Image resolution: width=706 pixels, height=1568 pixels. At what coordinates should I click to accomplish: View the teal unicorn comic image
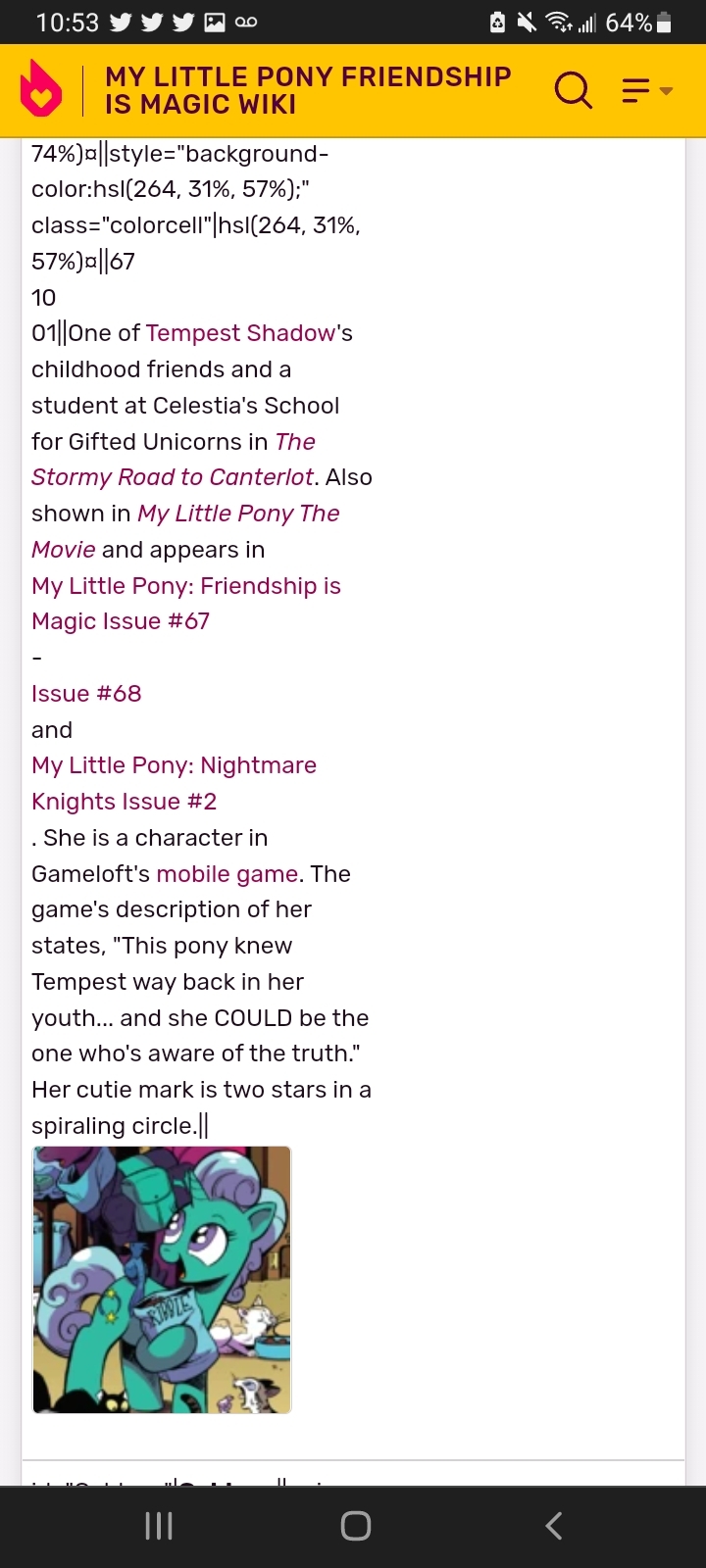(162, 1280)
